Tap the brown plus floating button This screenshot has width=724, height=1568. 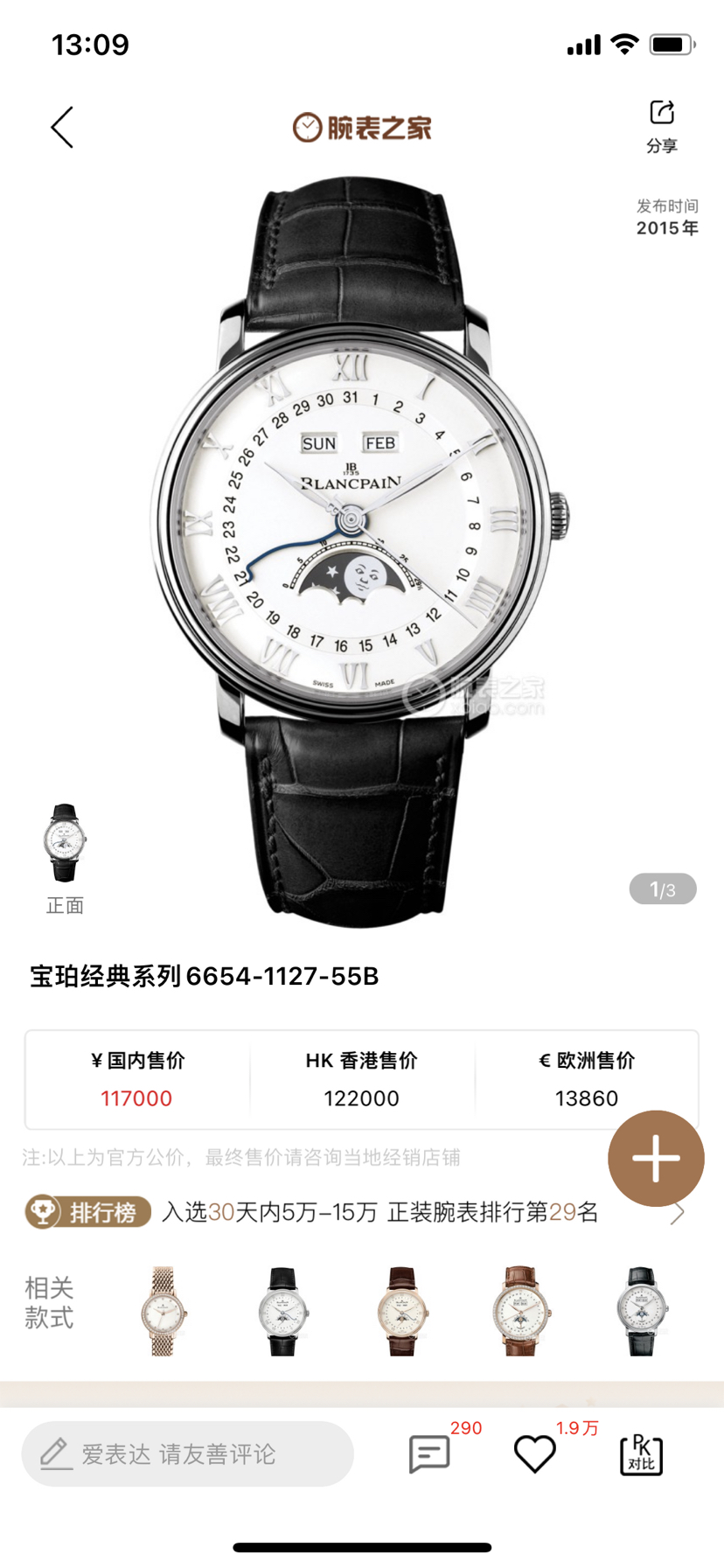pyautogui.click(x=656, y=1158)
